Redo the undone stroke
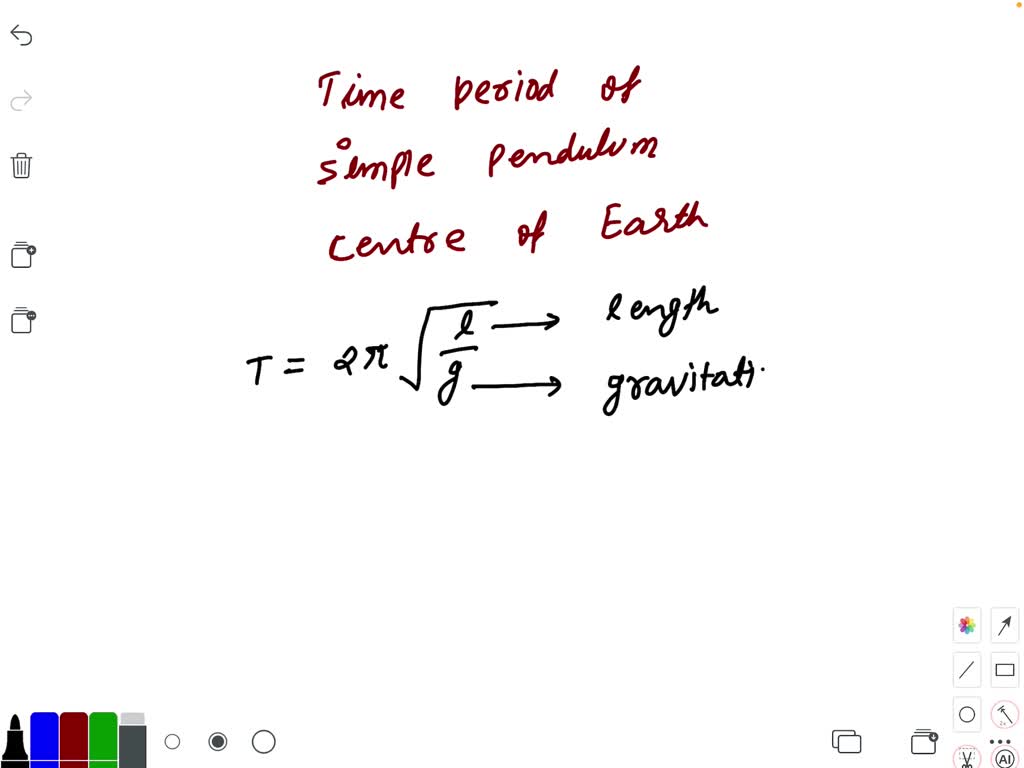The height and width of the screenshot is (768, 1024). (x=21, y=100)
